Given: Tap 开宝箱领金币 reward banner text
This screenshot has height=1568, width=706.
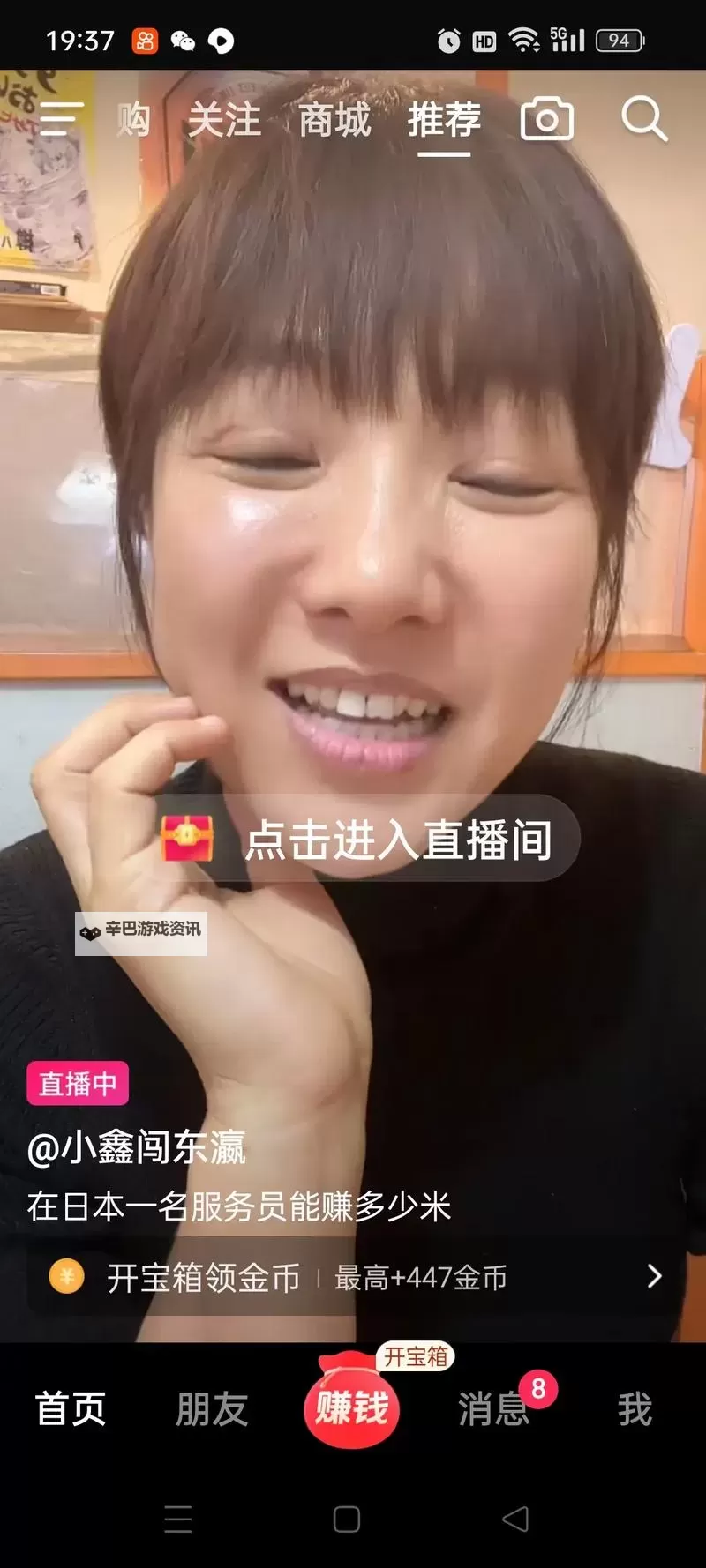Looking at the screenshot, I should [205, 1275].
